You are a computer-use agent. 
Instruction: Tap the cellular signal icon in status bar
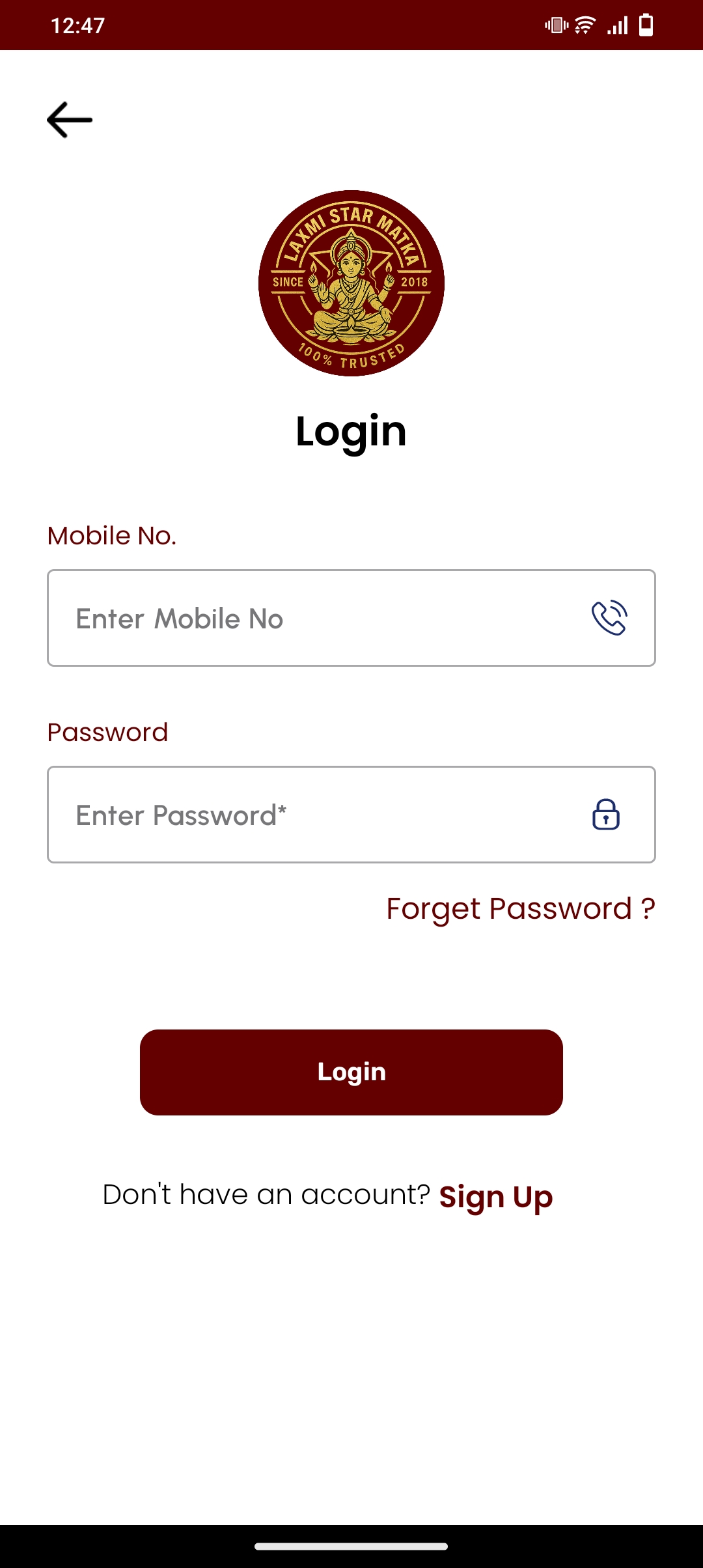tap(616, 25)
